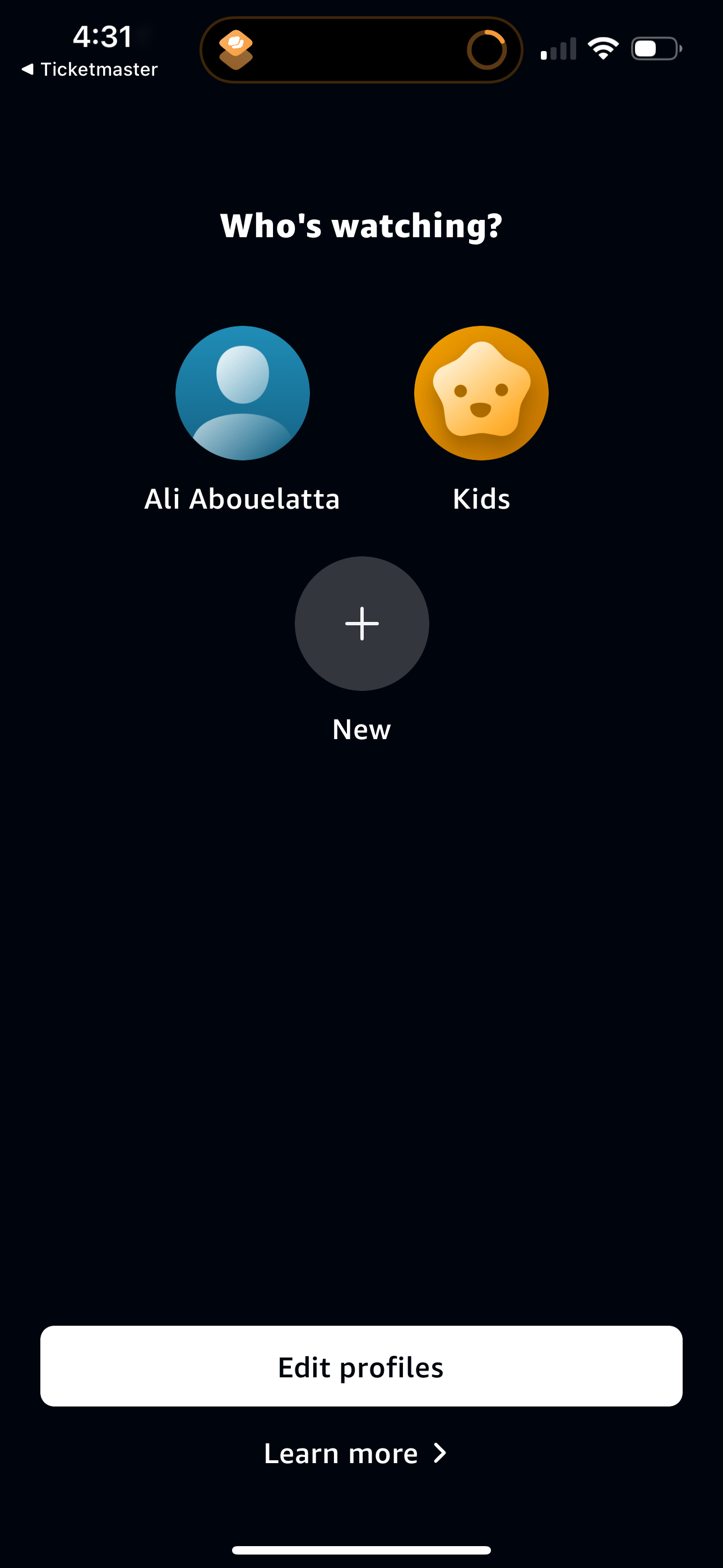The image size is (723, 1568).
Task: Tap the clock showing 4:31
Action: pyautogui.click(x=101, y=37)
